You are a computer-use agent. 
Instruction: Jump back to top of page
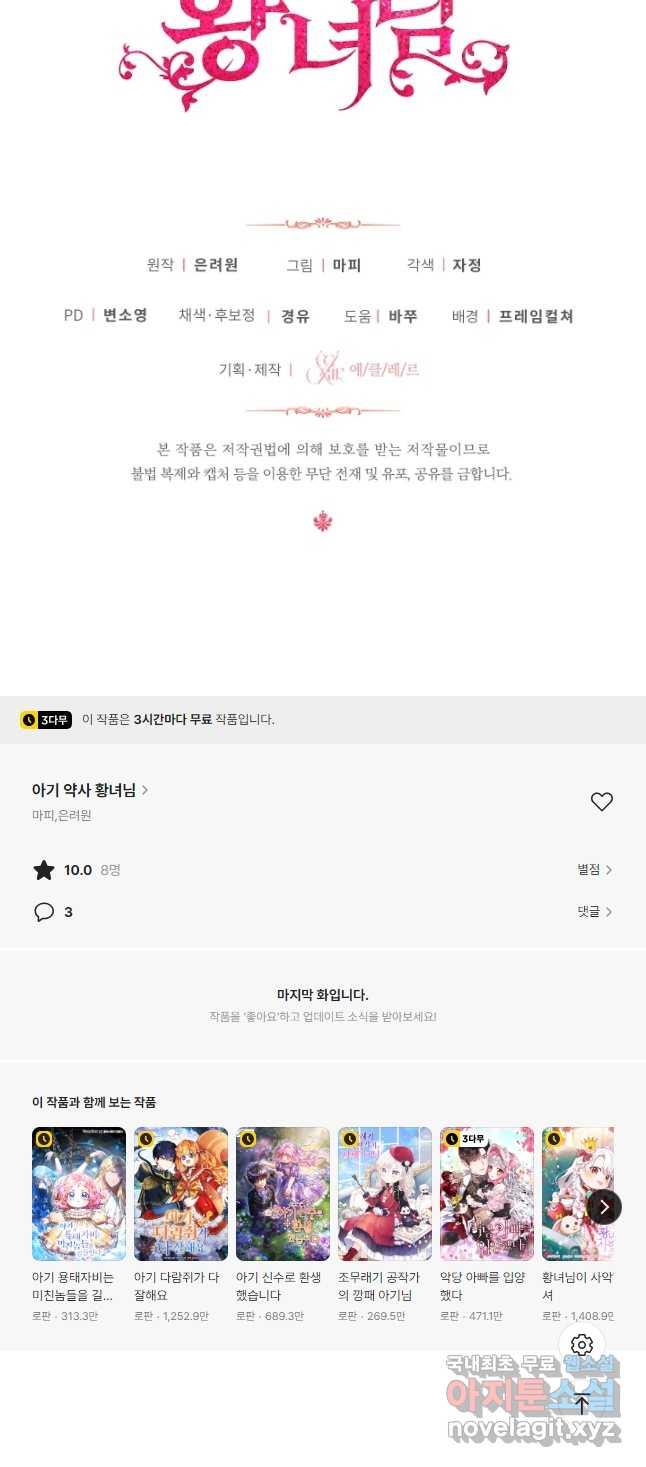(582, 1403)
